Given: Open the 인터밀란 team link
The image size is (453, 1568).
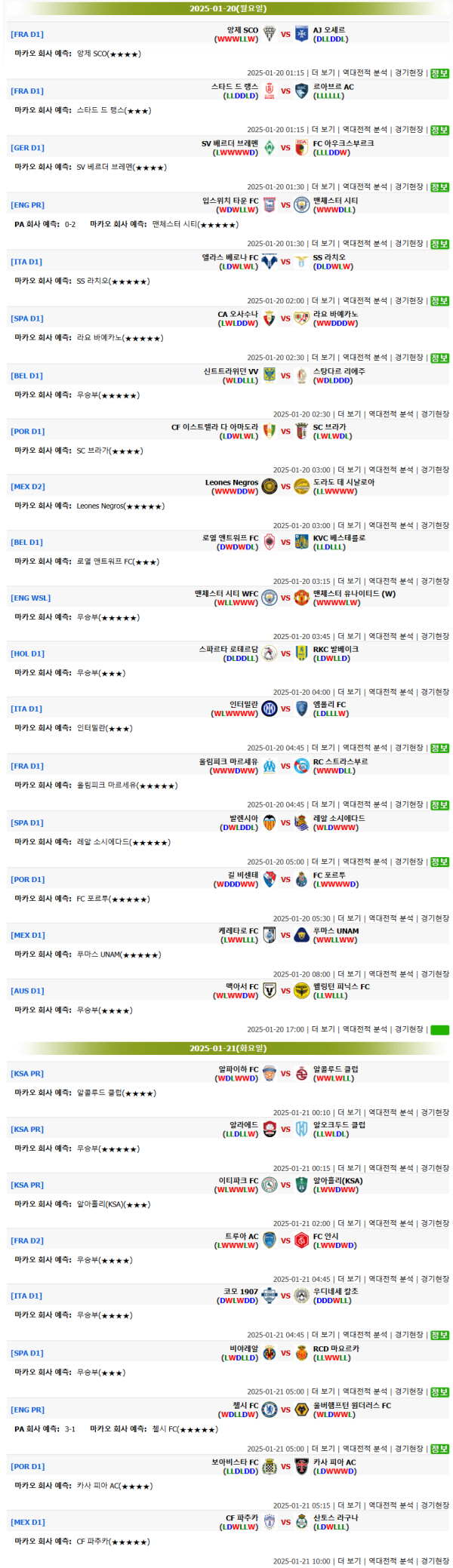Looking at the screenshot, I should (x=244, y=705).
